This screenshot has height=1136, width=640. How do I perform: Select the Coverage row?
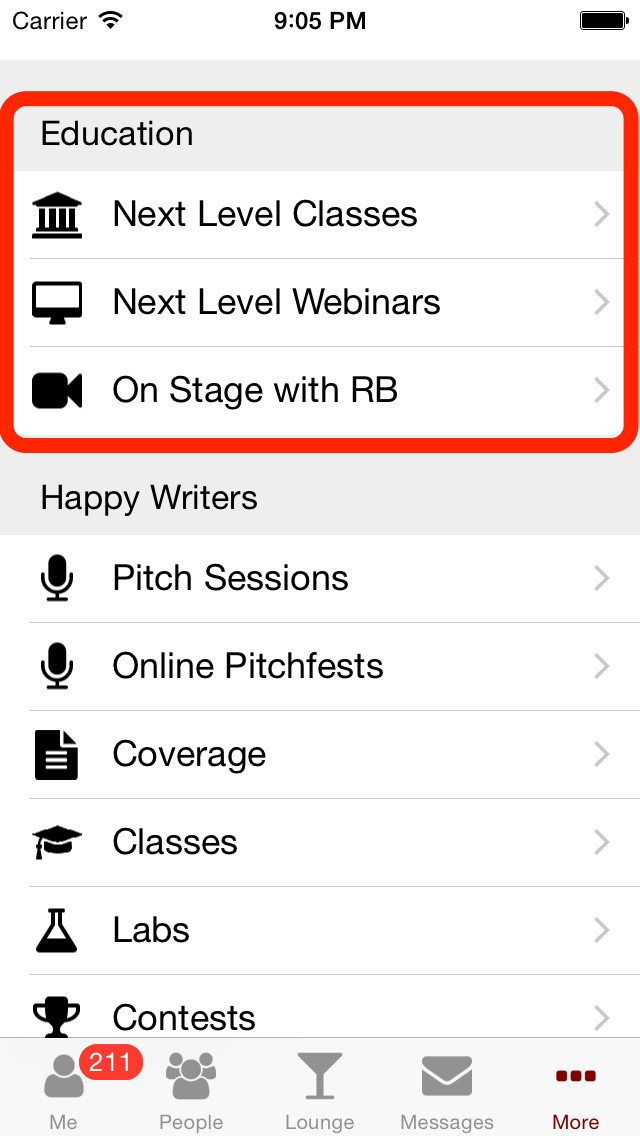click(x=320, y=755)
